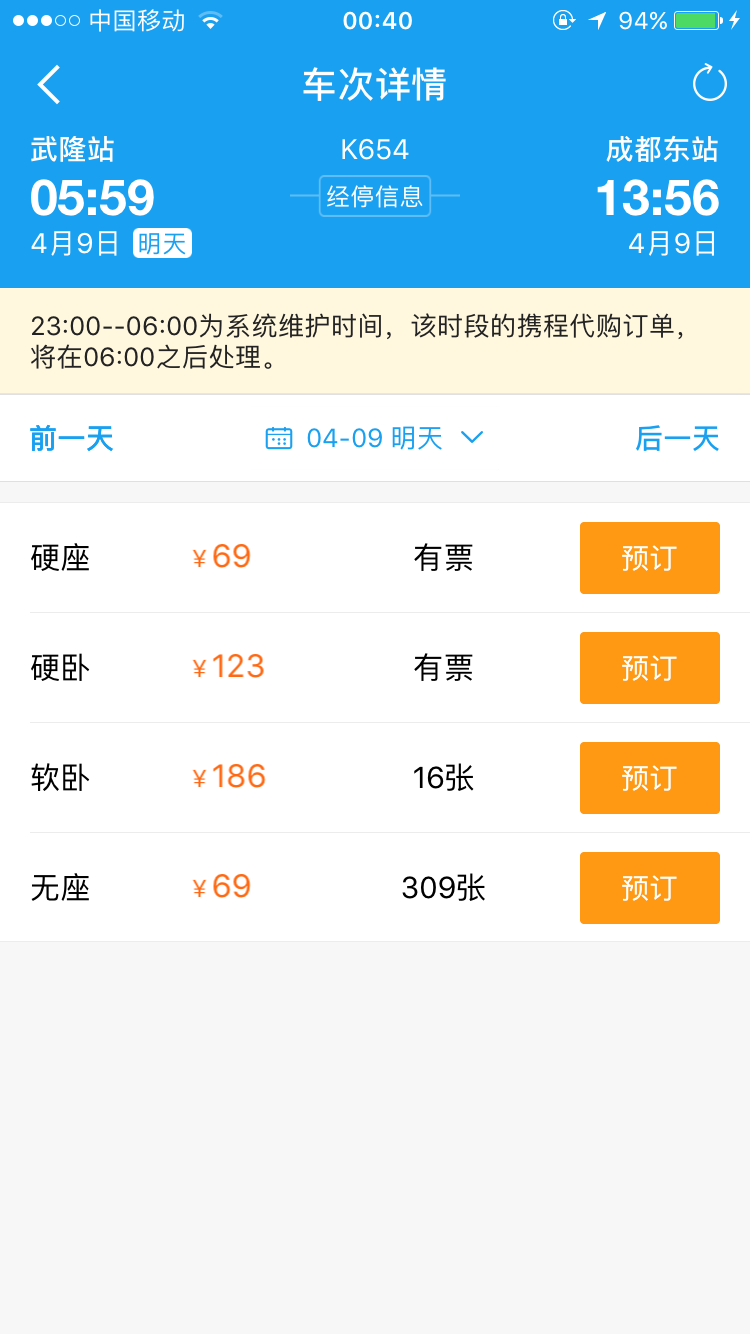This screenshot has height=1334, width=750.
Task: Open the 04-09 date picker dropdown
Action: (x=375, y=438)
